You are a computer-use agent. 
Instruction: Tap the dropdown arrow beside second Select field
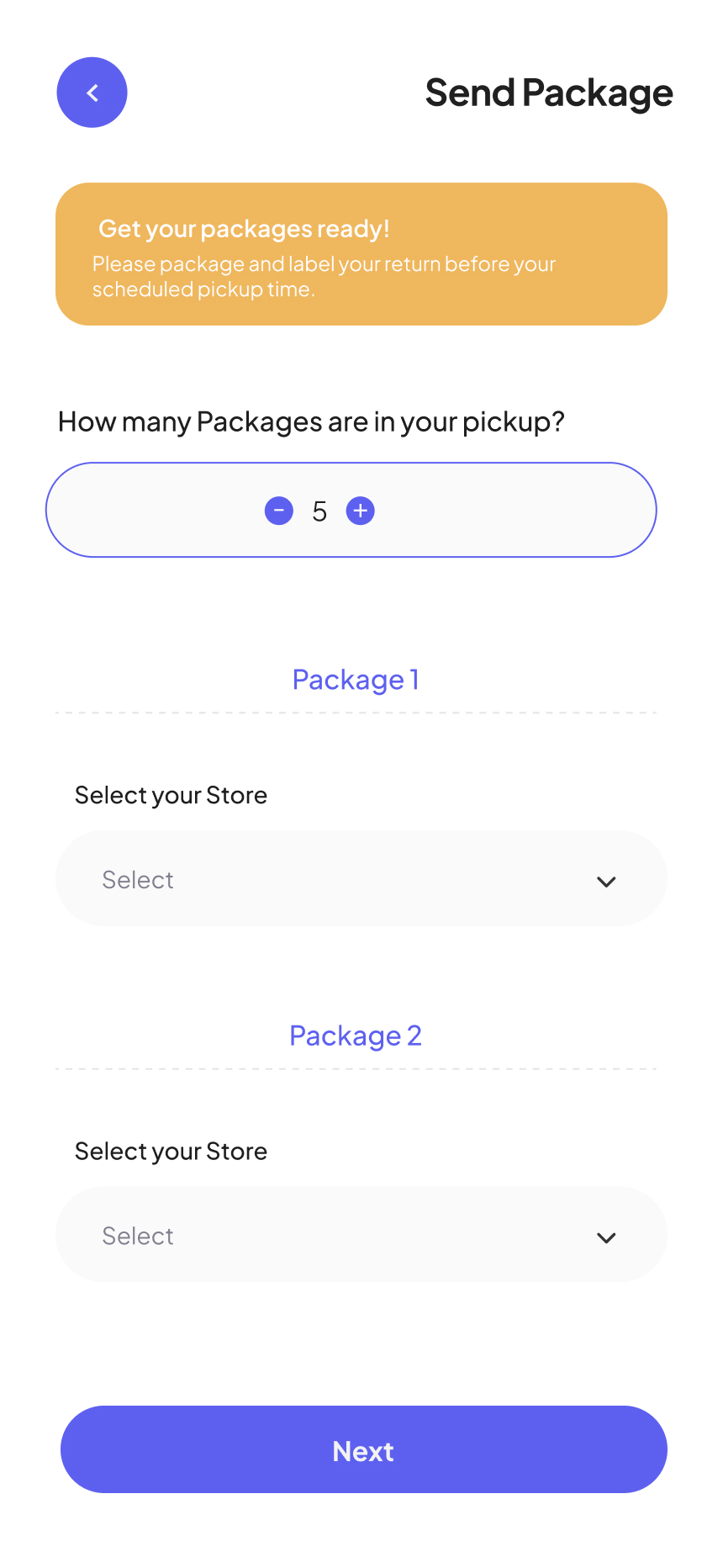[x=606, y=1237]
